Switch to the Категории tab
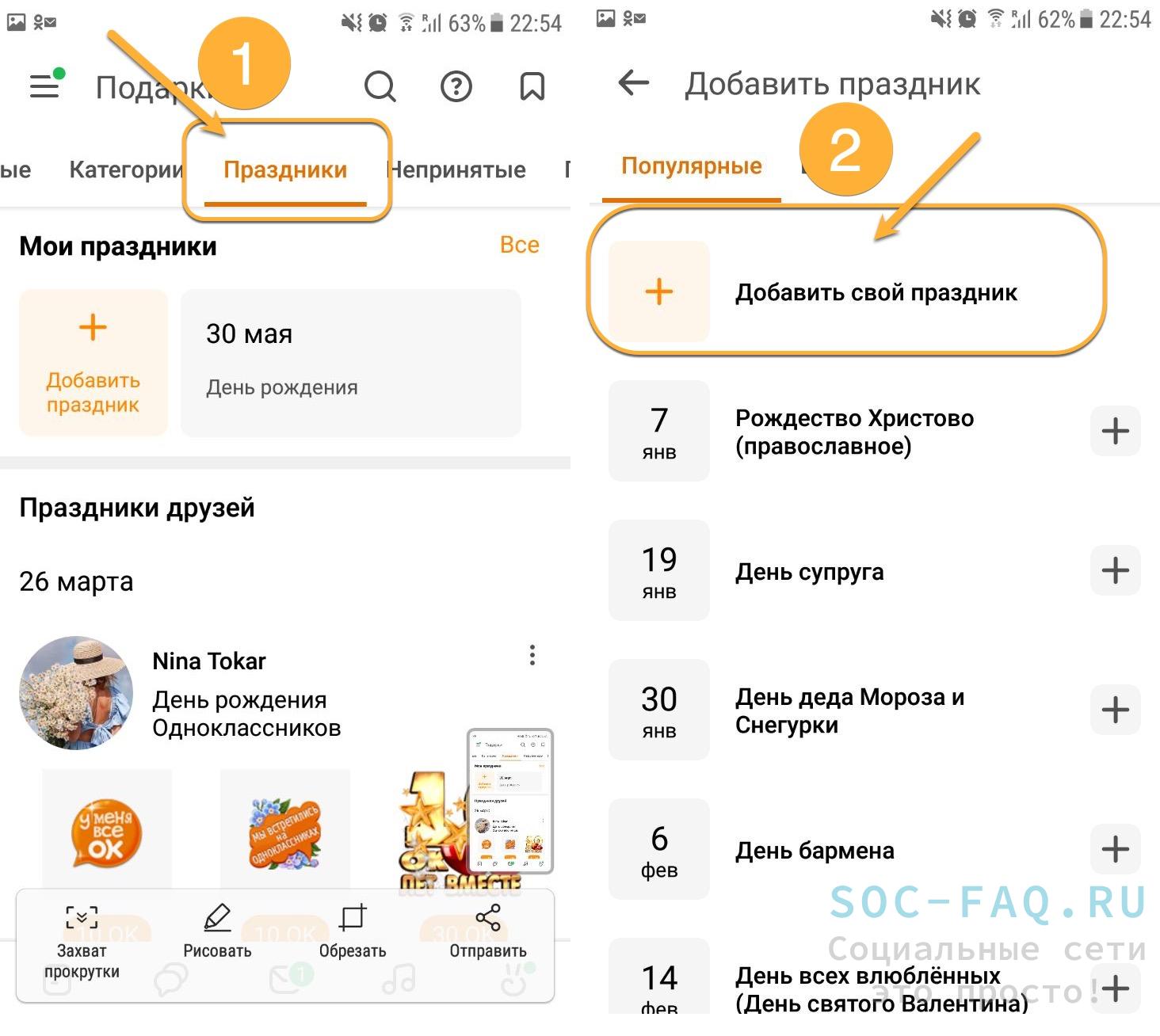 [x=125, y=169]
